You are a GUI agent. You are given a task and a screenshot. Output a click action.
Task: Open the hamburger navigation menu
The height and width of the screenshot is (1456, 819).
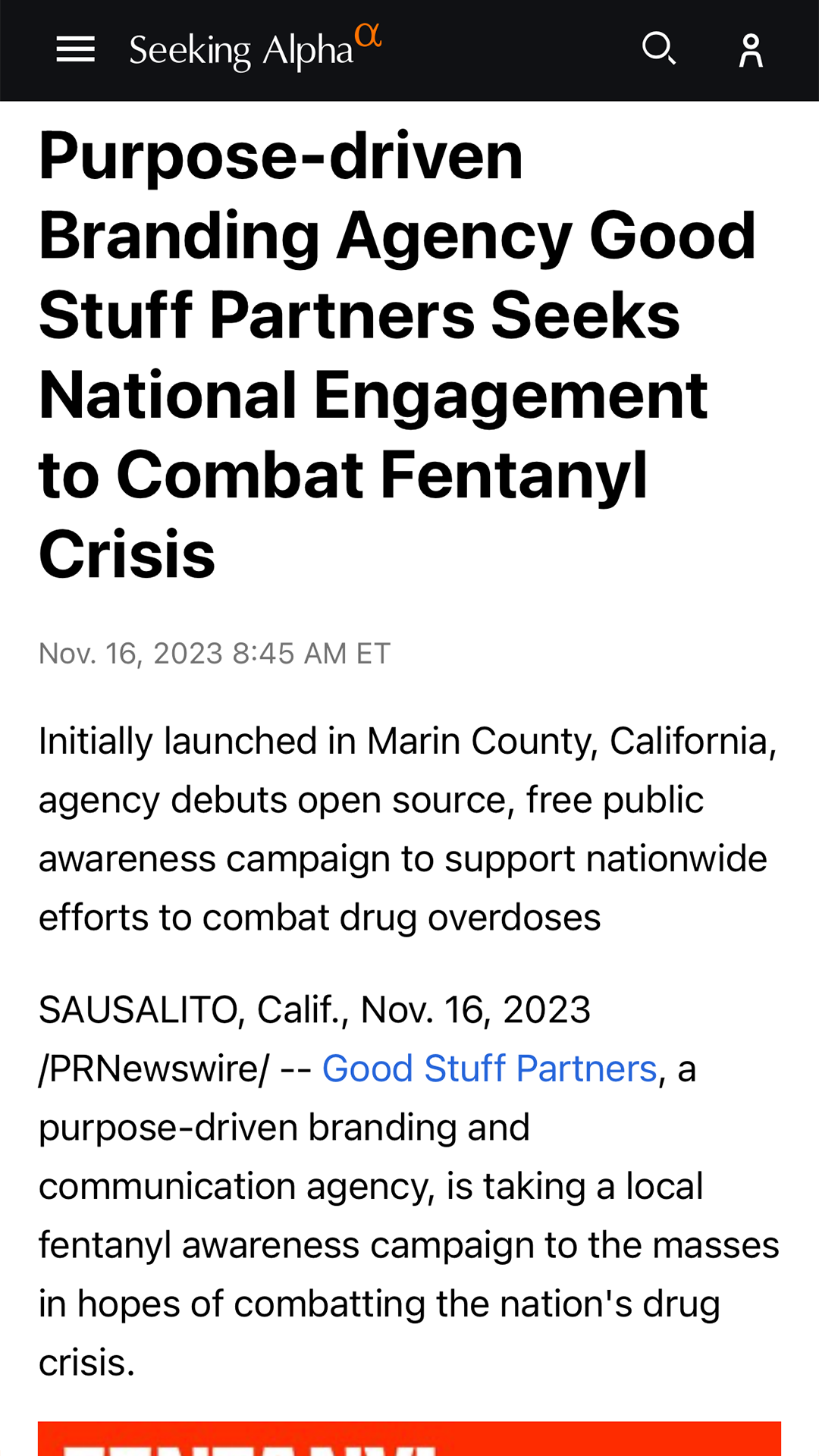click(x=76, y=50)
